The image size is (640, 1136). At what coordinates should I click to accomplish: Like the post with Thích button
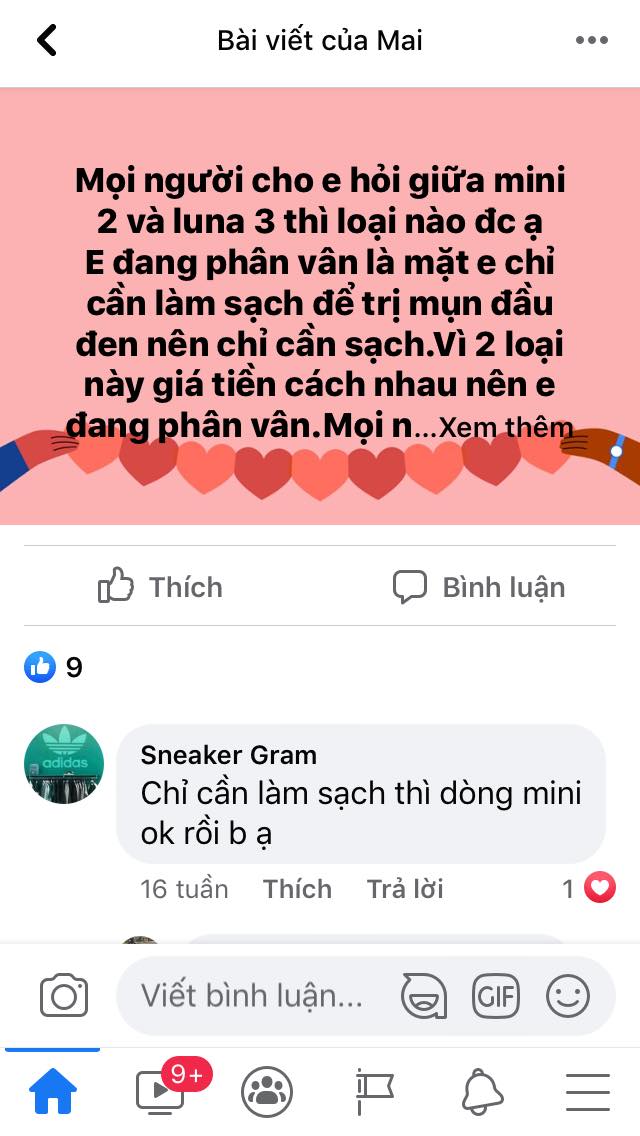[x=160, y=587]
